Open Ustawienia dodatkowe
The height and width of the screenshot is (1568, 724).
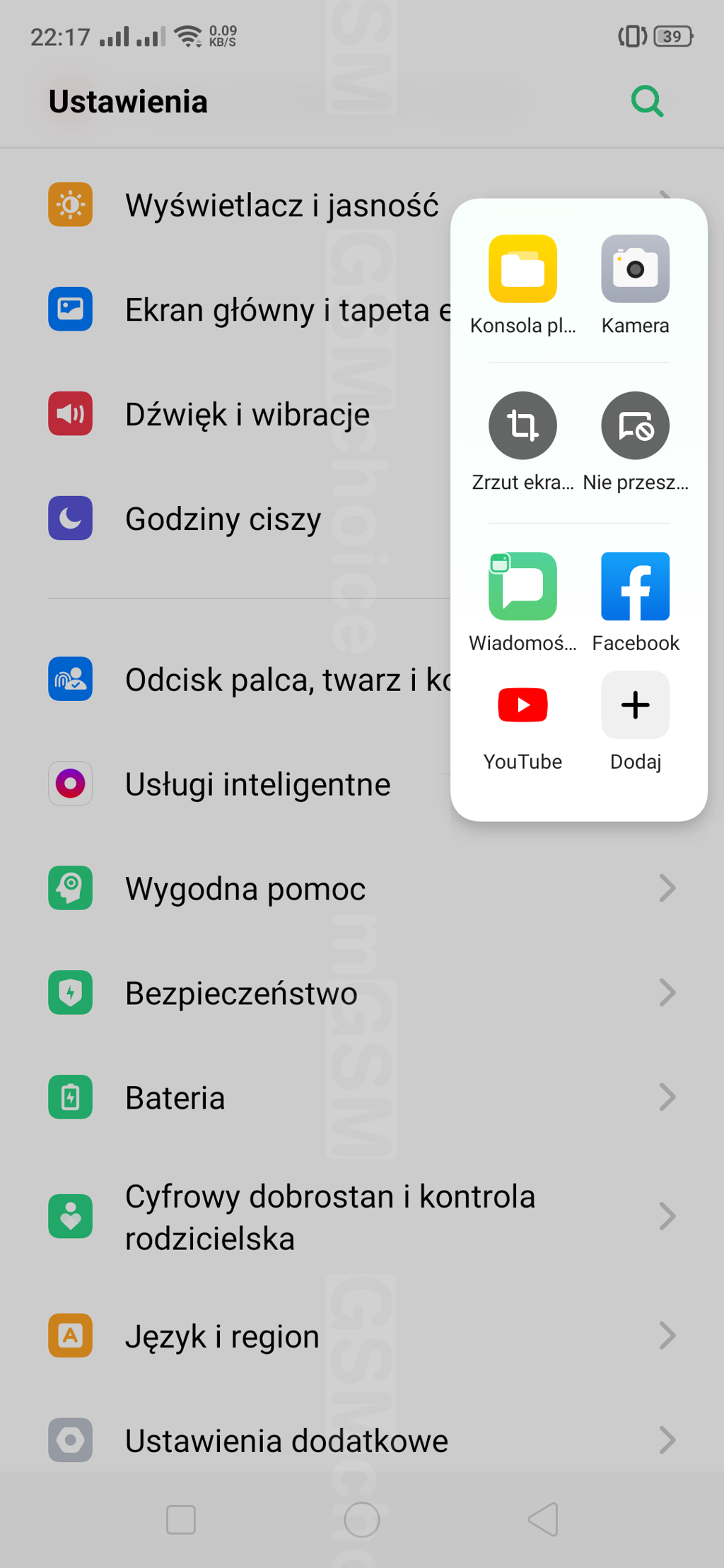pyautogui.click(x=362, y=1440)
